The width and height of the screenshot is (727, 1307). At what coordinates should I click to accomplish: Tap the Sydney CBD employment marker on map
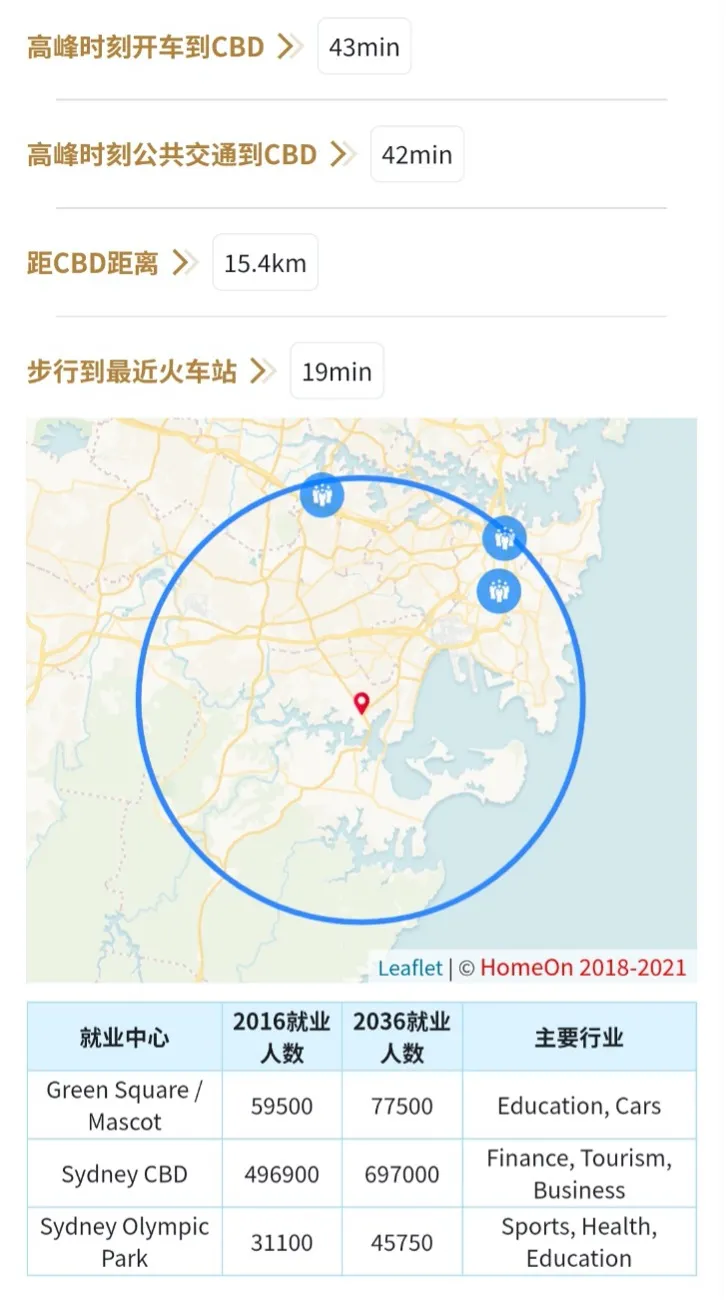pyautogui.click(x=504, y=538)
